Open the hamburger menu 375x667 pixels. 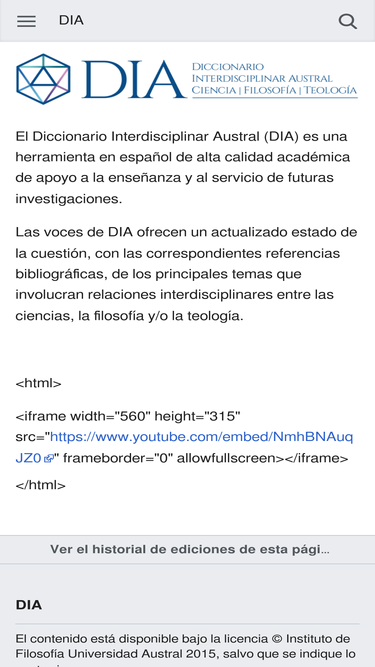tap(26, 21)
